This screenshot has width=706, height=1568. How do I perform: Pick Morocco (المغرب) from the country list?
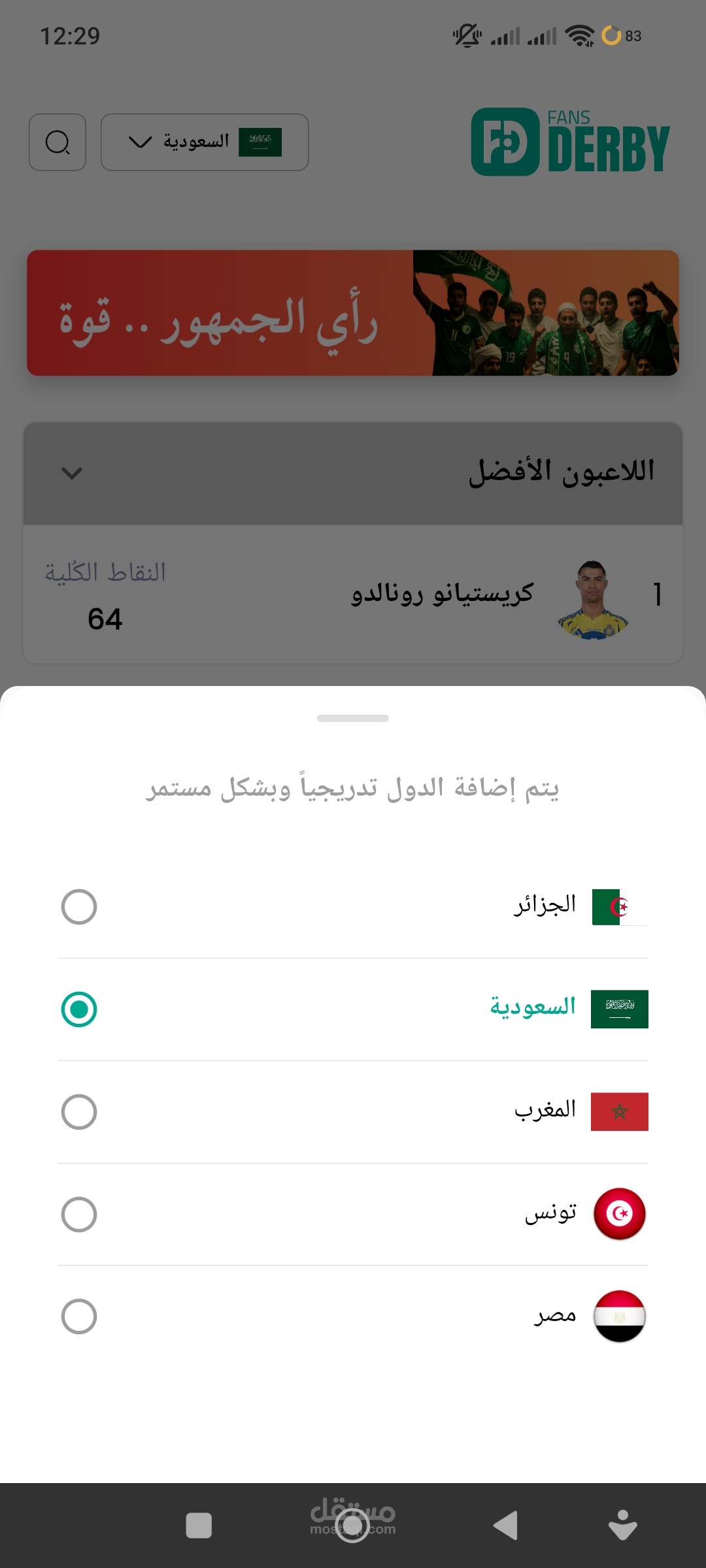pyautogui.click(x=79, y=1112)
